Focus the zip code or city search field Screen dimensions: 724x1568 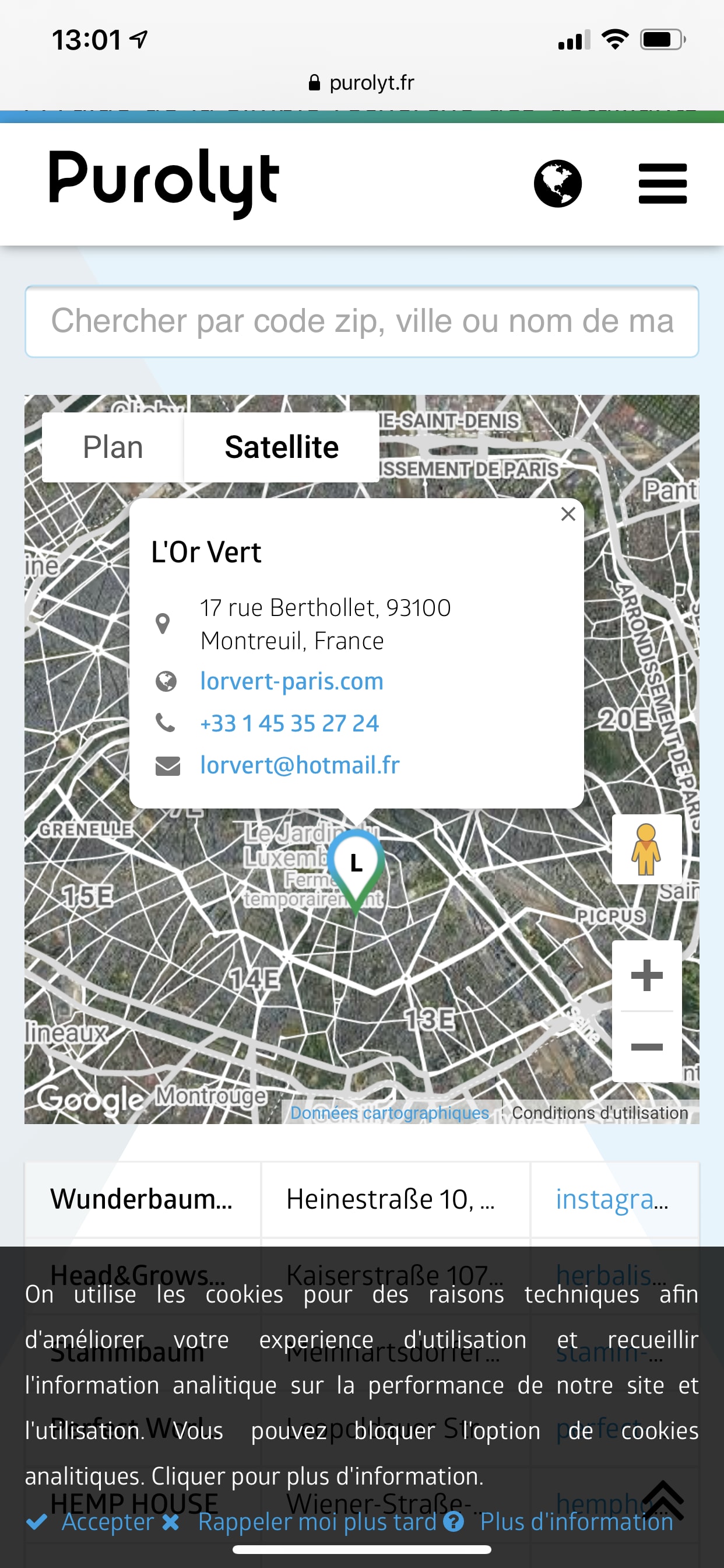[x=361, y=321]
